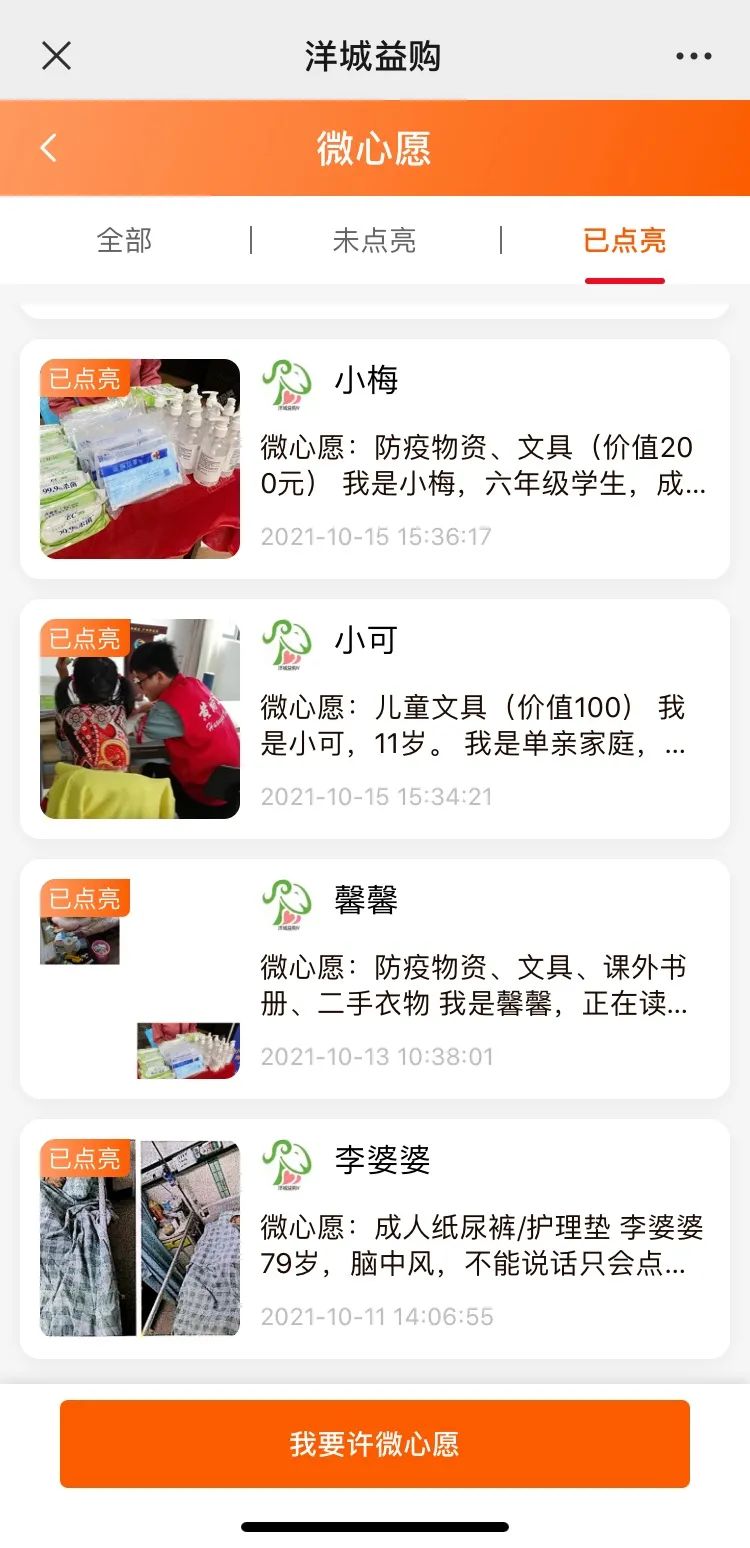Viewport: 750px width, 1548px height.
Task: Click the 微心愿 page title bar
Action: [x=375, y=146]
